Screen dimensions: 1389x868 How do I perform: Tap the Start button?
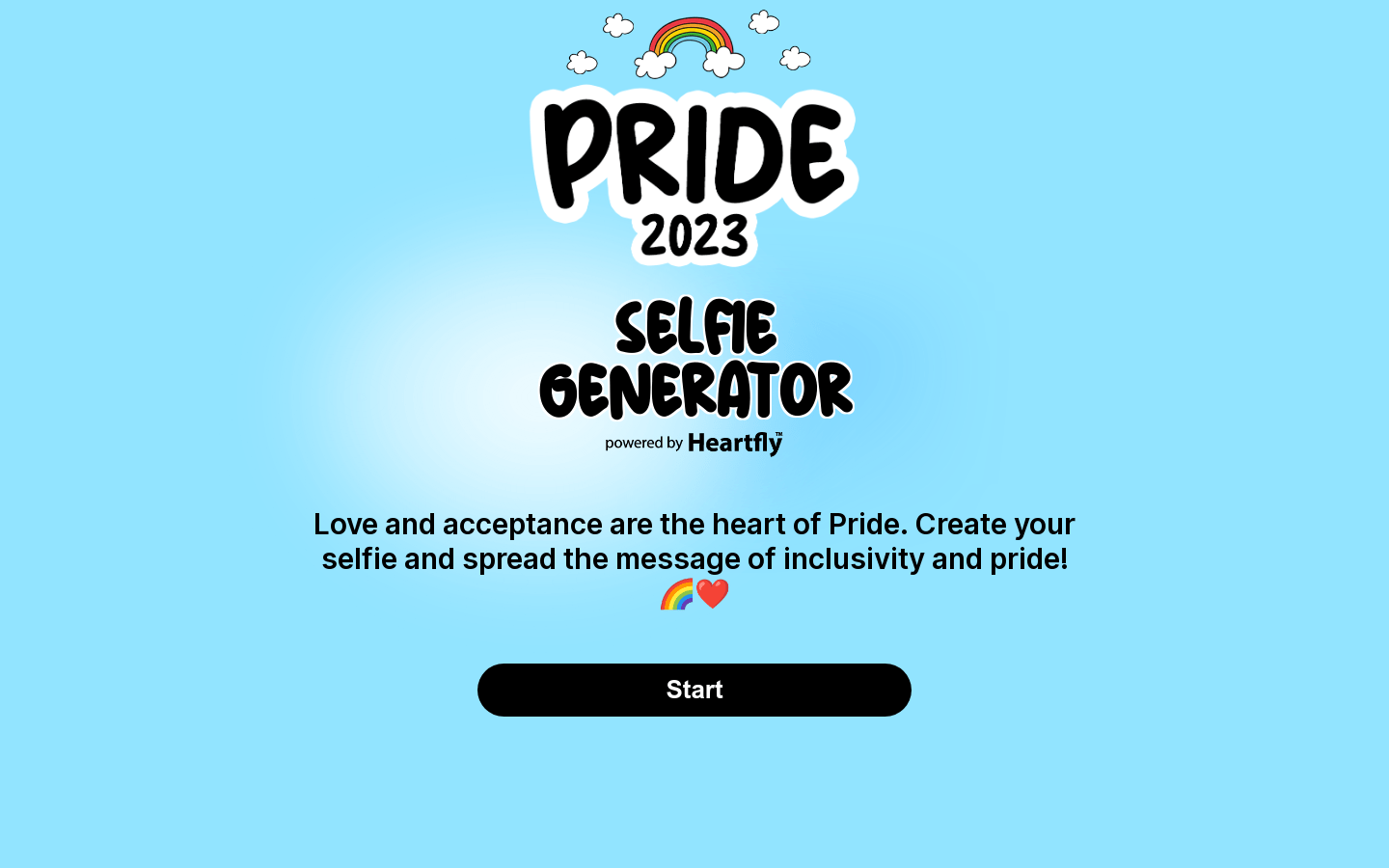[x=694, y=690]
